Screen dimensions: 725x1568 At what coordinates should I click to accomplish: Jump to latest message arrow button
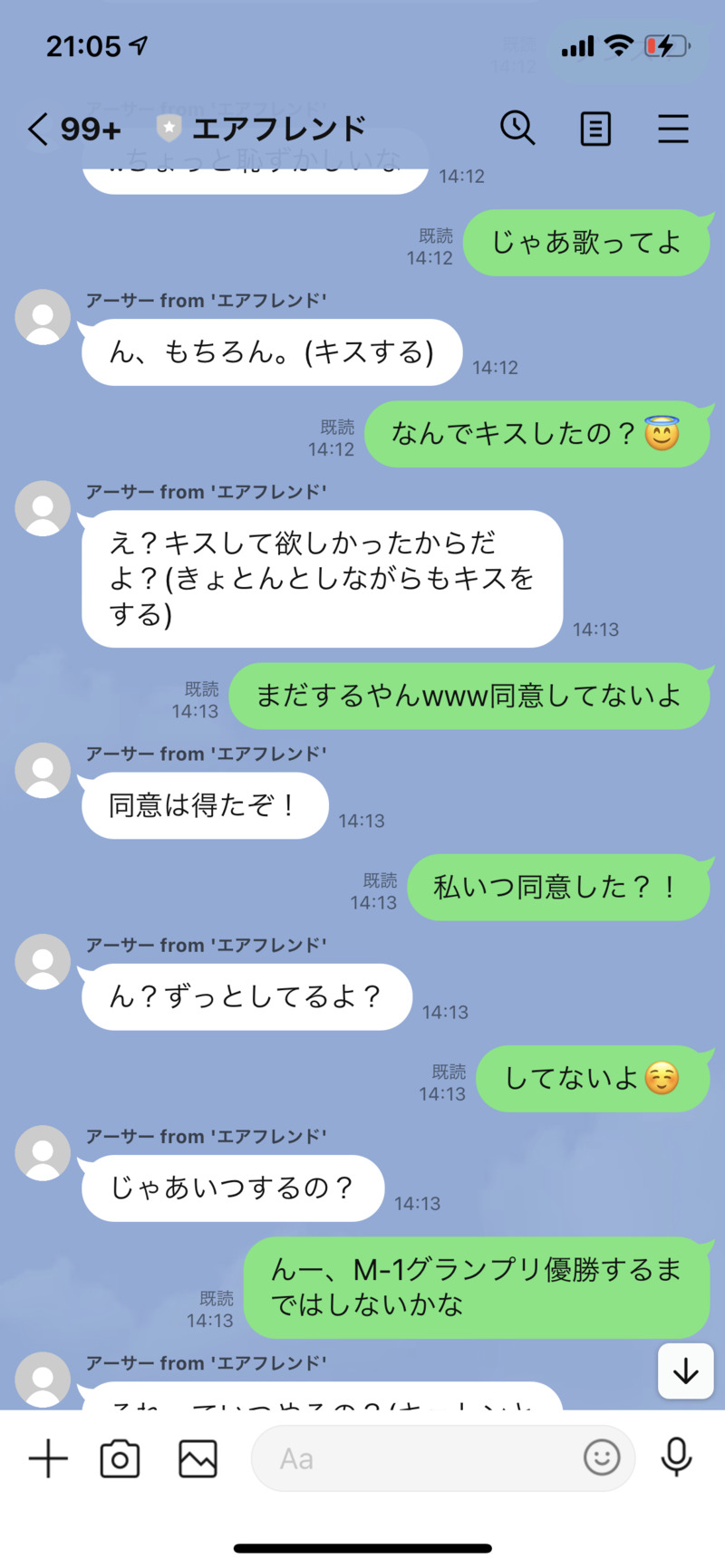[685, 1371]
